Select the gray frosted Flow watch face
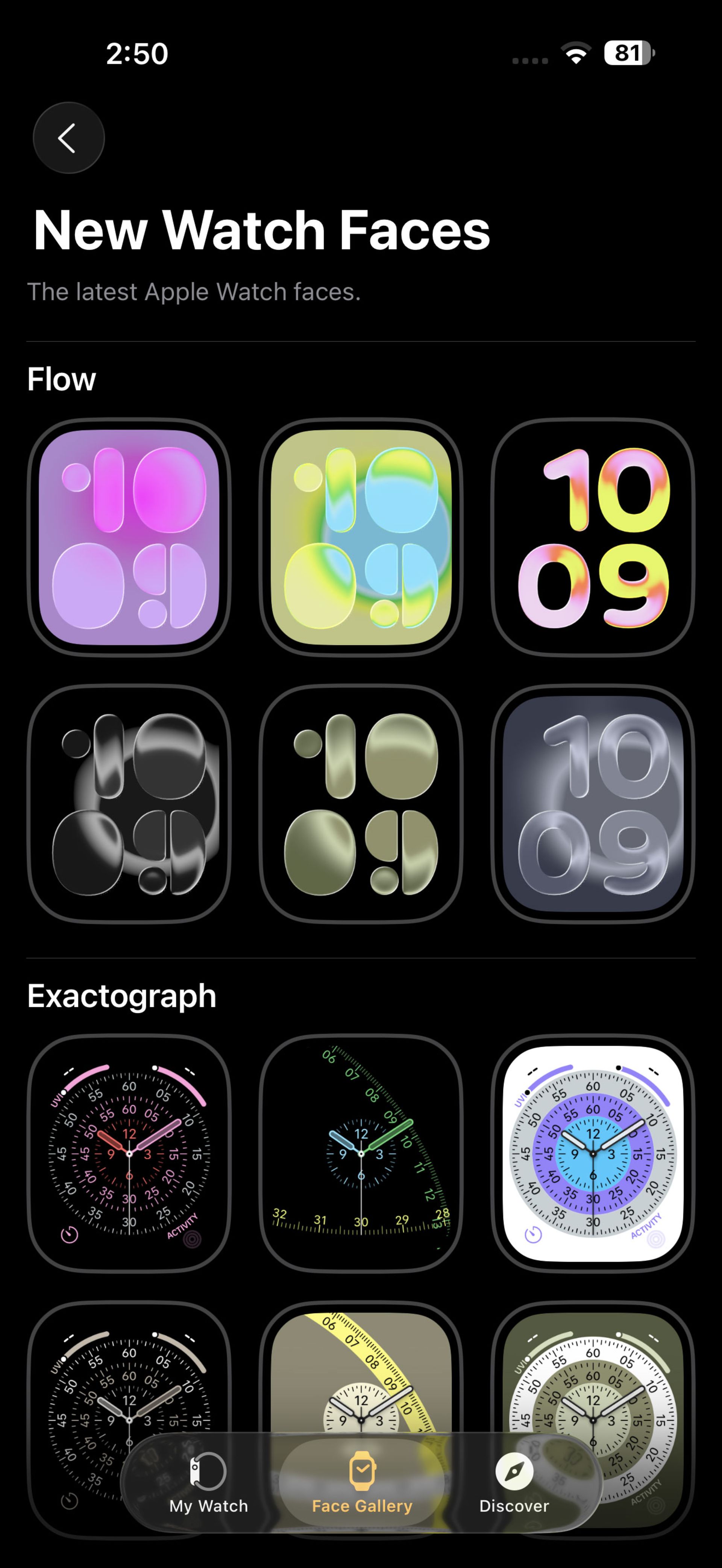 pos(592,804)
